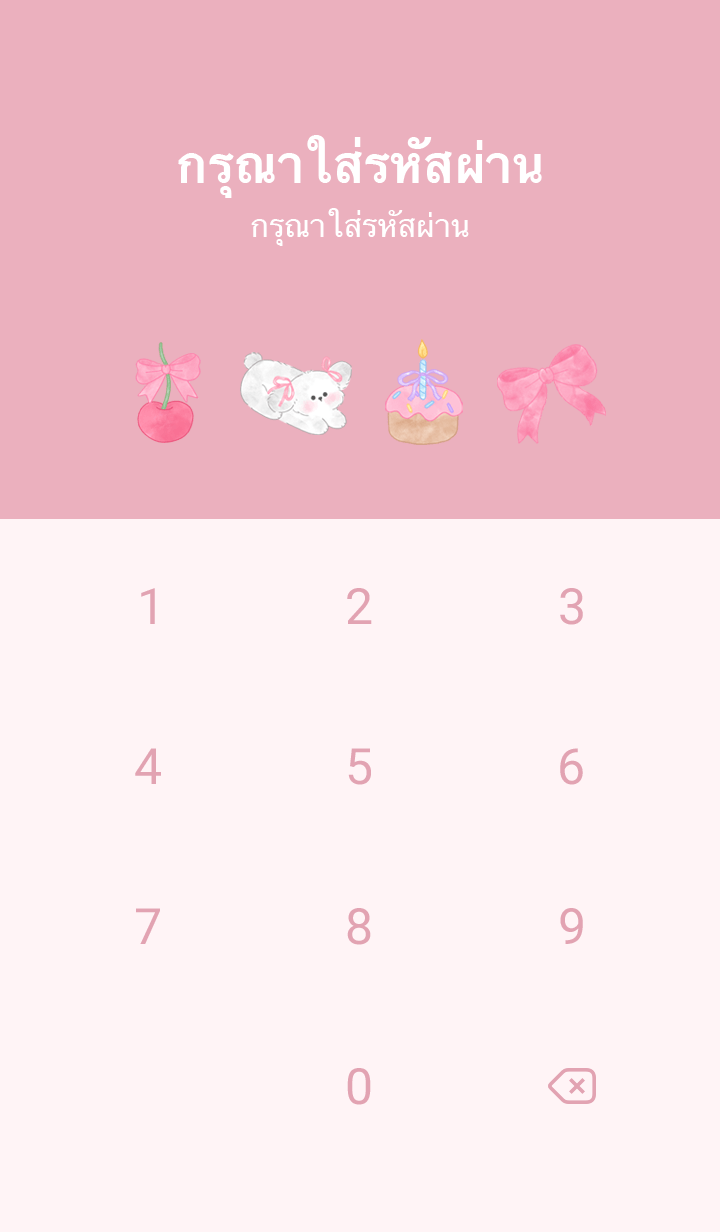Input digit 4 for the passcode
Screen dimensions: 720x1232
click(148, 767)
